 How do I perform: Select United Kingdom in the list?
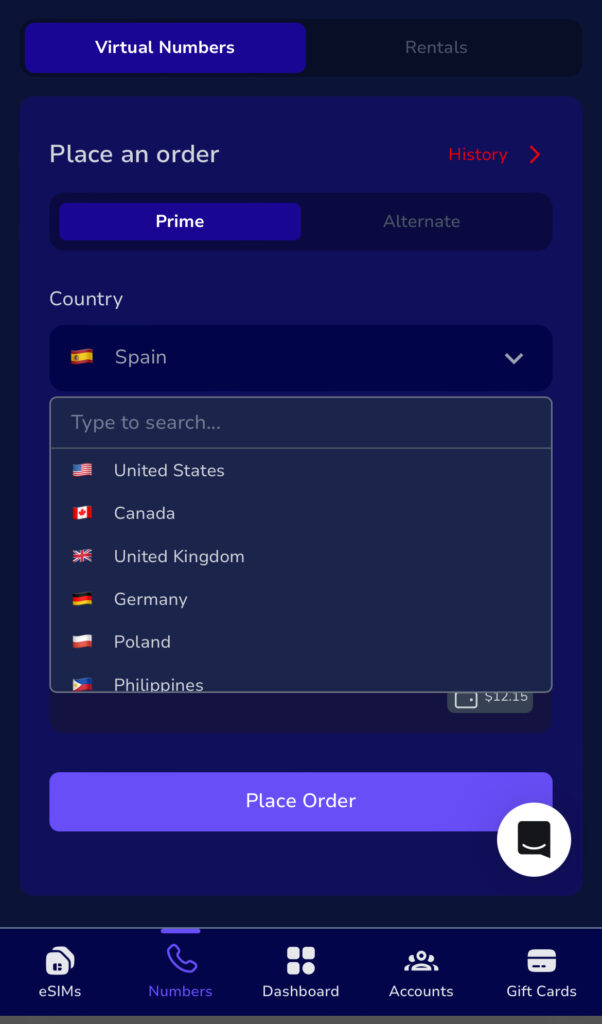pyautogui.click(x=179, y=556)
